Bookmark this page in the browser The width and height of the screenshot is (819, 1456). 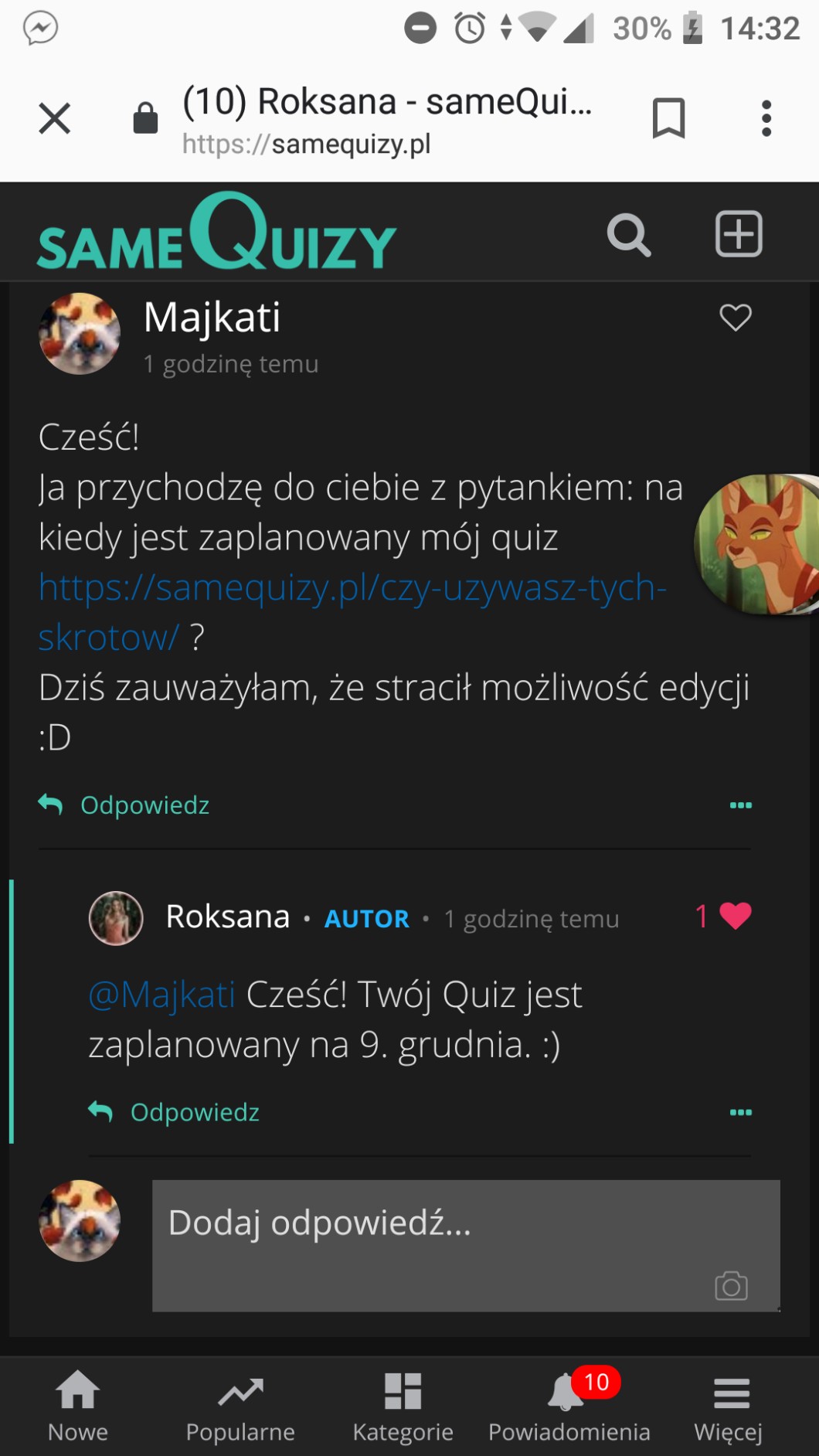point(668,118)
